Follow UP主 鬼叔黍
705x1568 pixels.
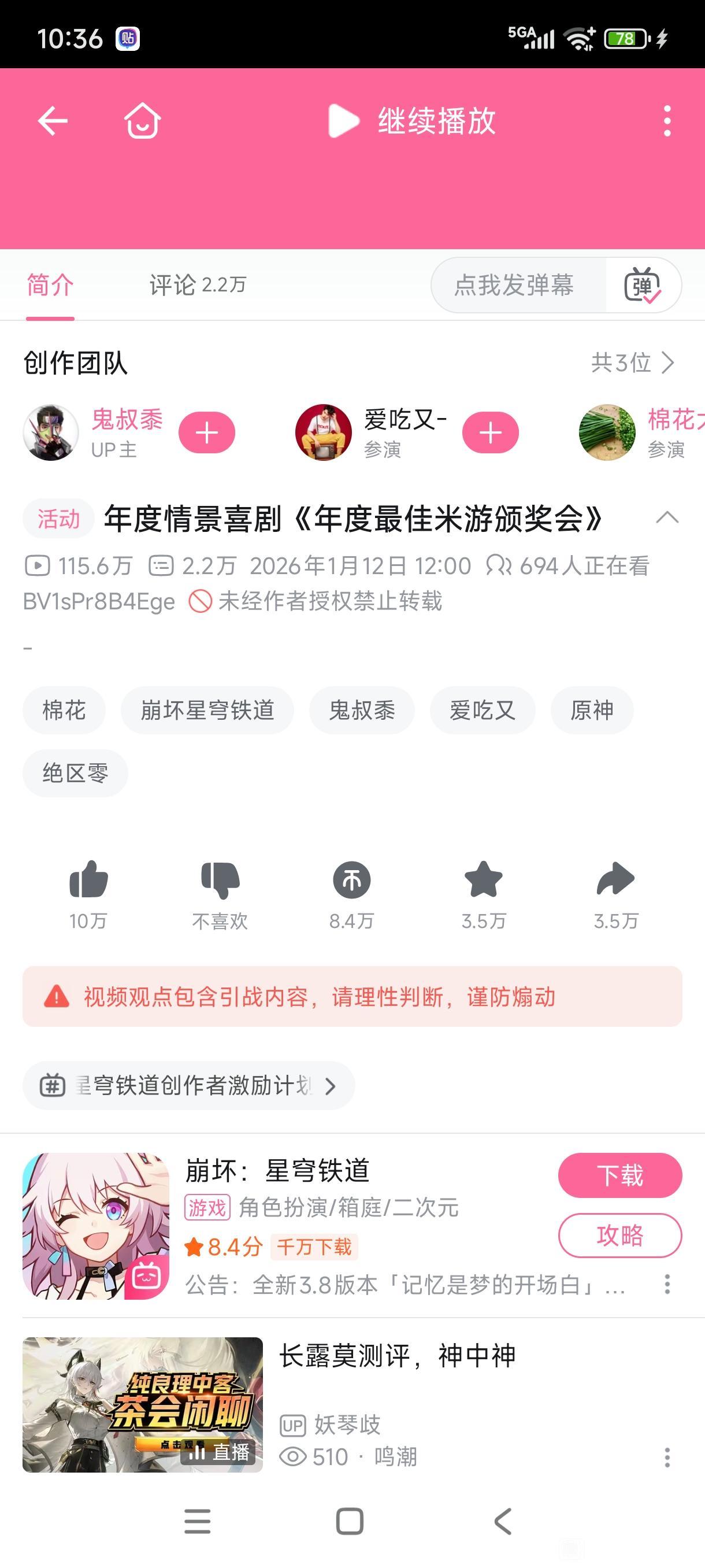point(206,432)
